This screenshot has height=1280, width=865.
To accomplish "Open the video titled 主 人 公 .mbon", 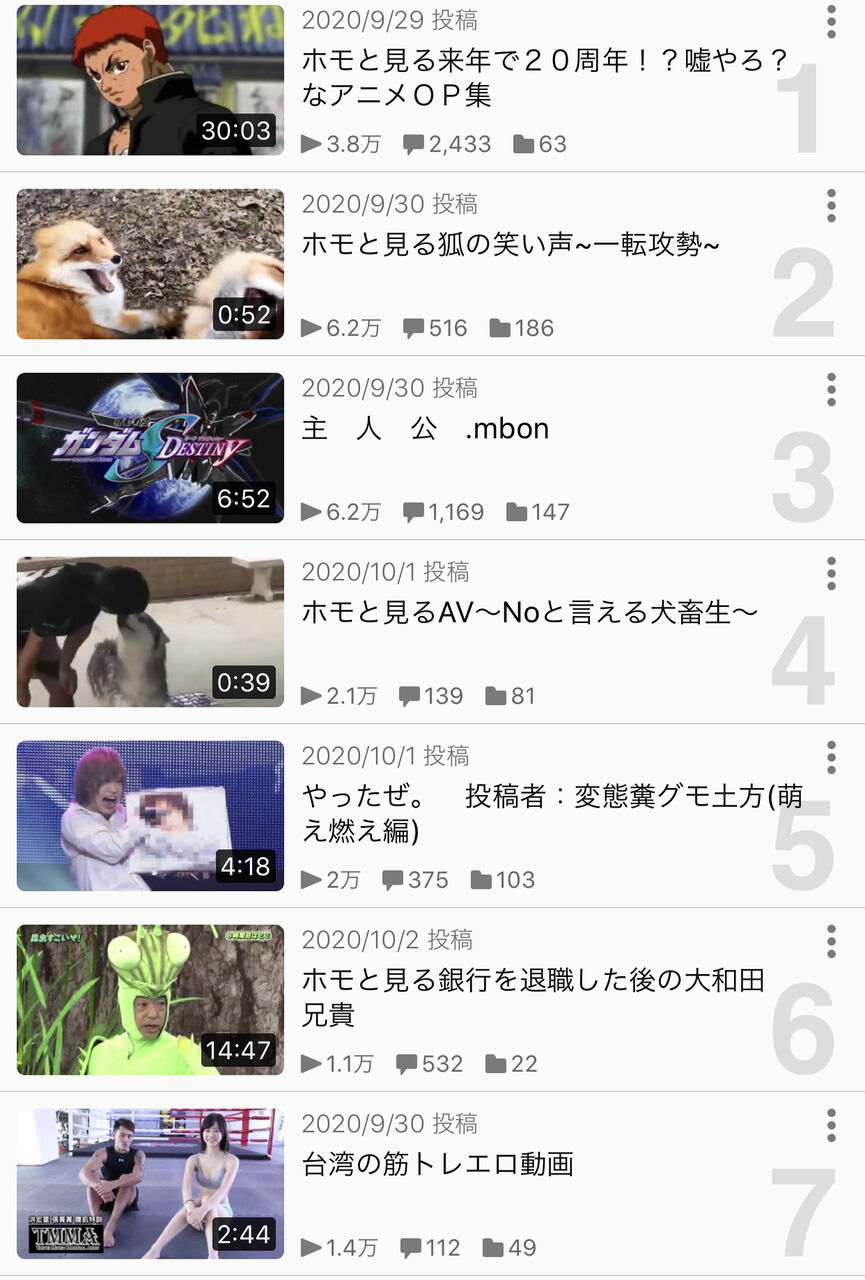I will (150, 448).
